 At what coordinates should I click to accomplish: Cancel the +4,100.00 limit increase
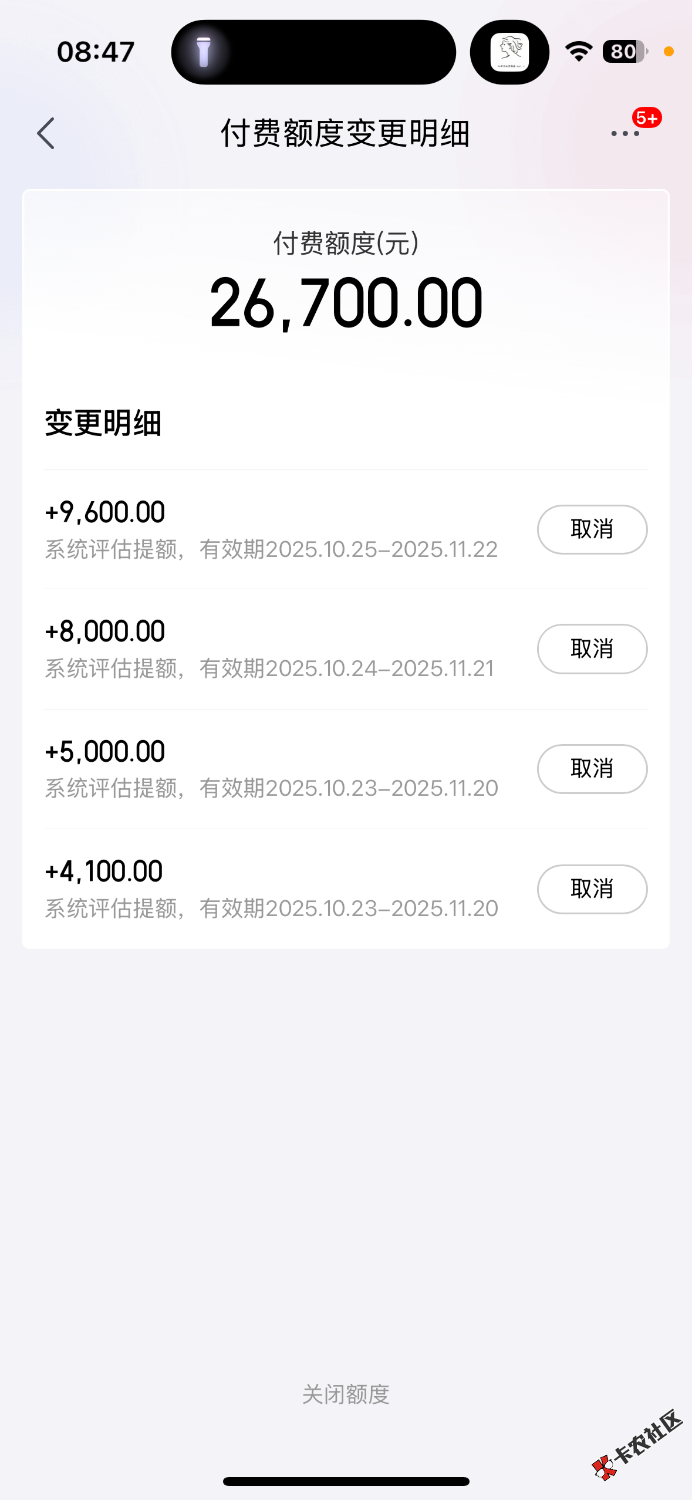(592, 889)
